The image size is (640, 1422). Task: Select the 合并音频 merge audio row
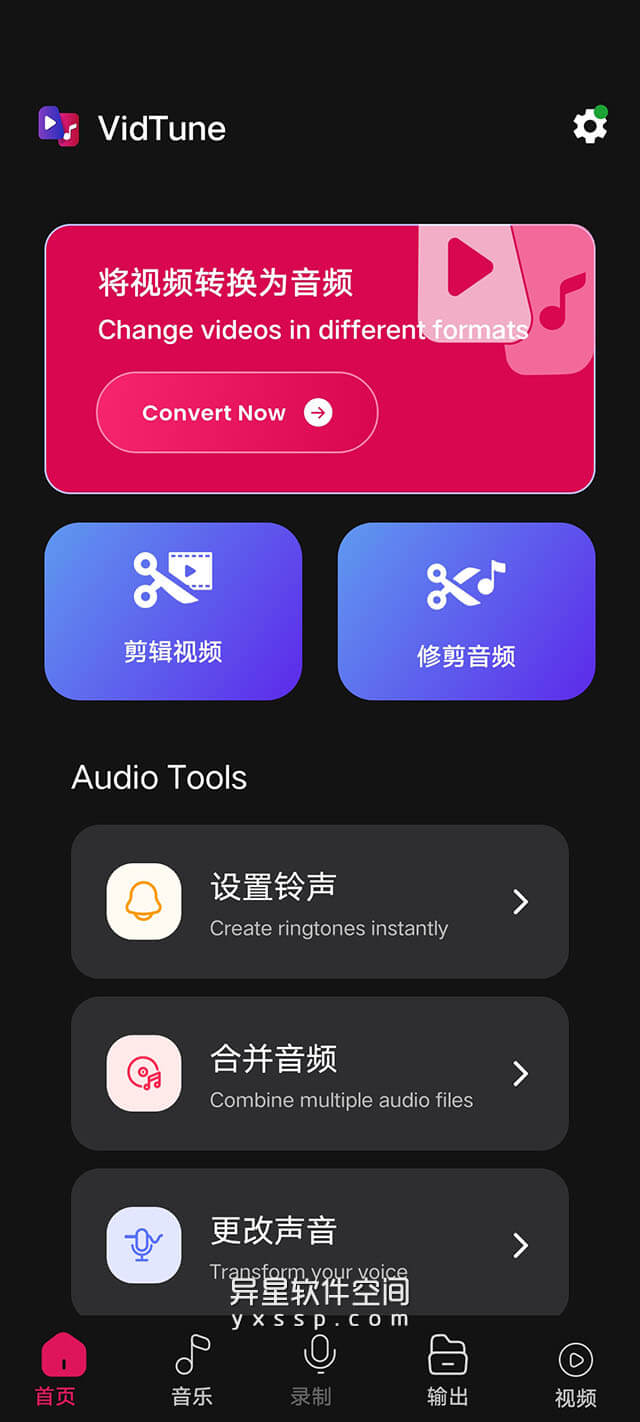tap(320, 1073)
